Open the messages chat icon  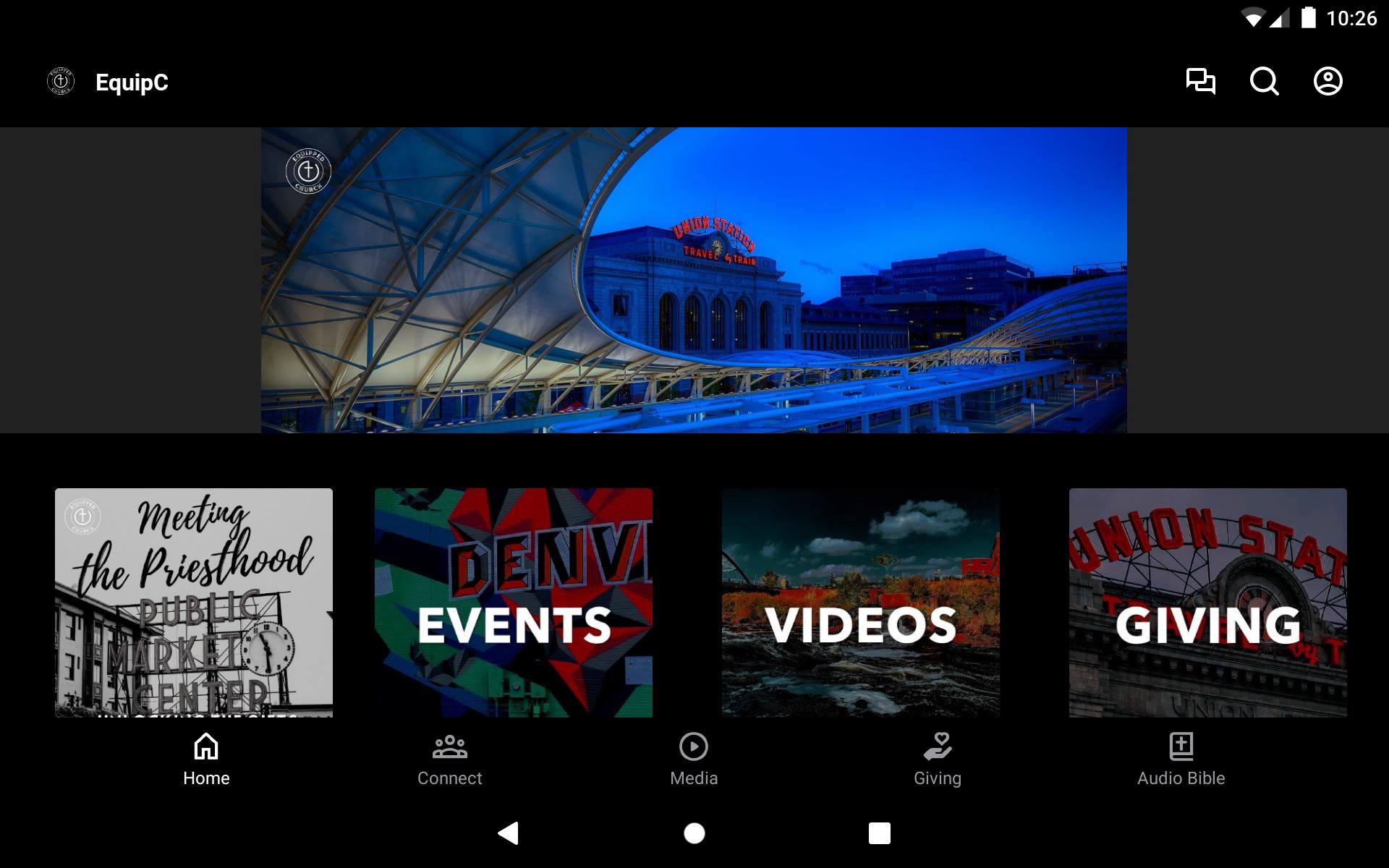coord(1200,81)
